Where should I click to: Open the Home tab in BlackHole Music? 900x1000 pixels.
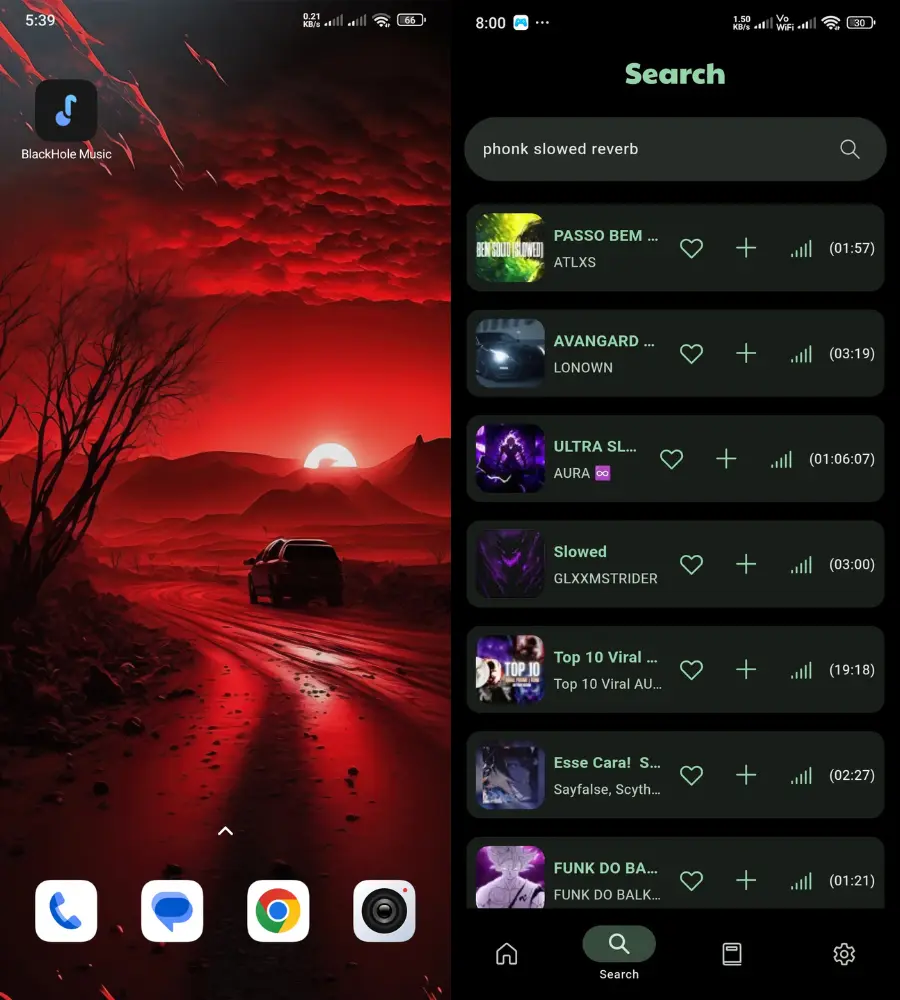507,954
